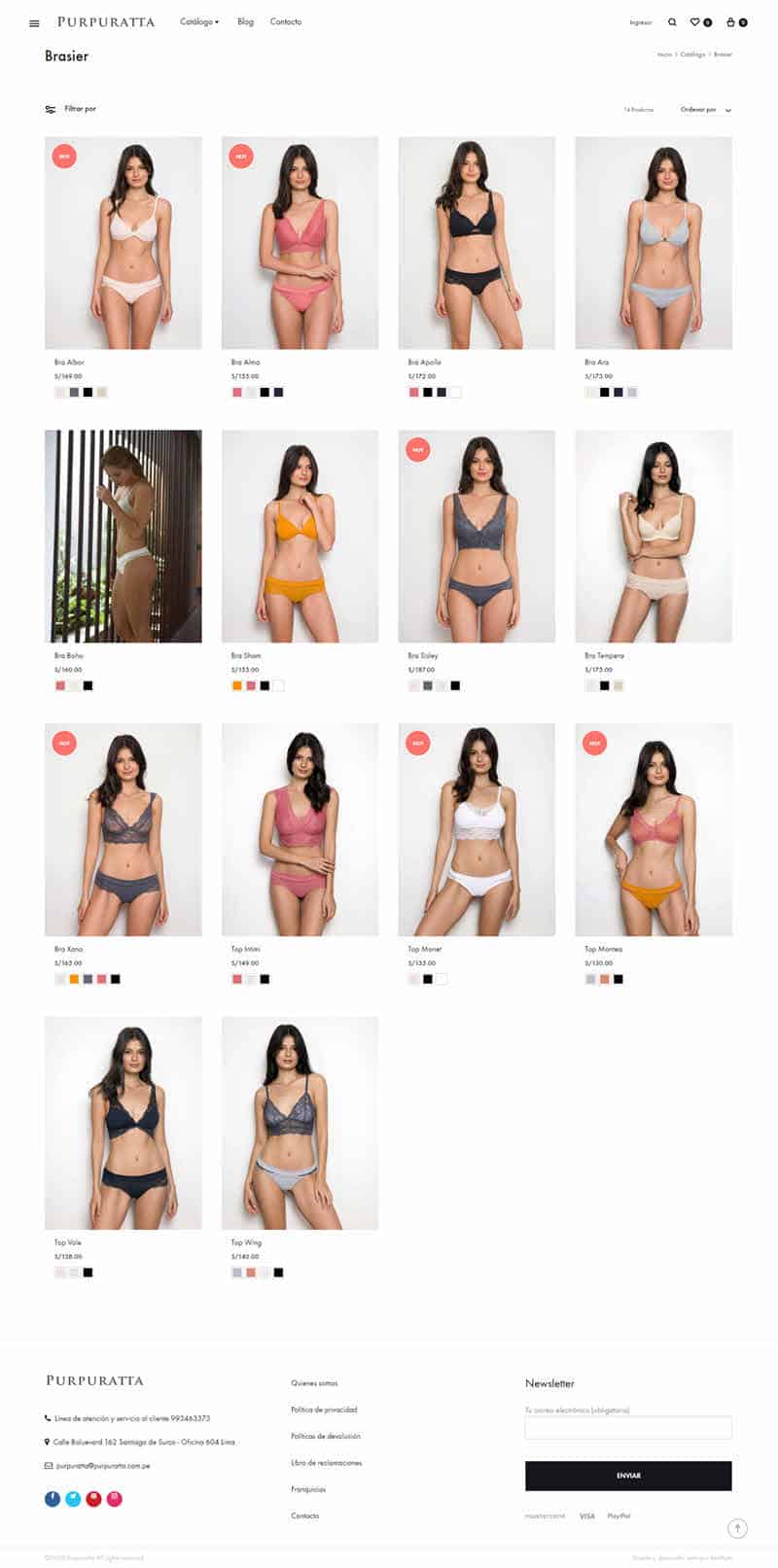The image size is (778, 1568).
Task: Expand the Ordenar por dropdown
Action: 705,110
